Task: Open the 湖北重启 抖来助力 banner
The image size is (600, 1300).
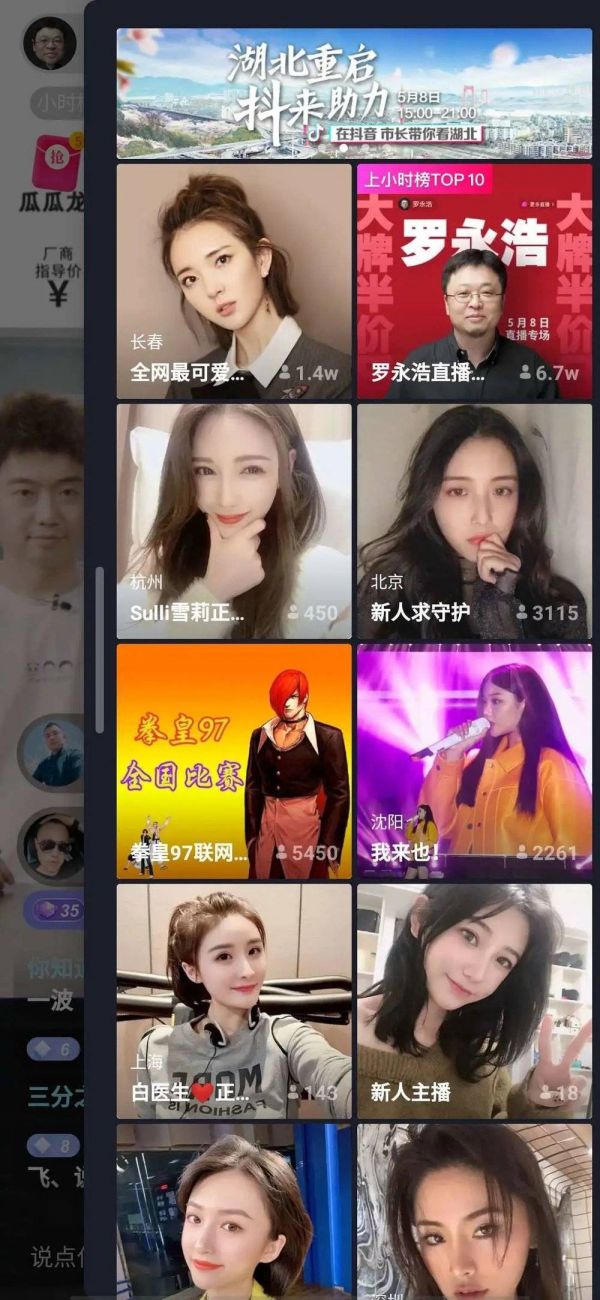Action: 354,93
